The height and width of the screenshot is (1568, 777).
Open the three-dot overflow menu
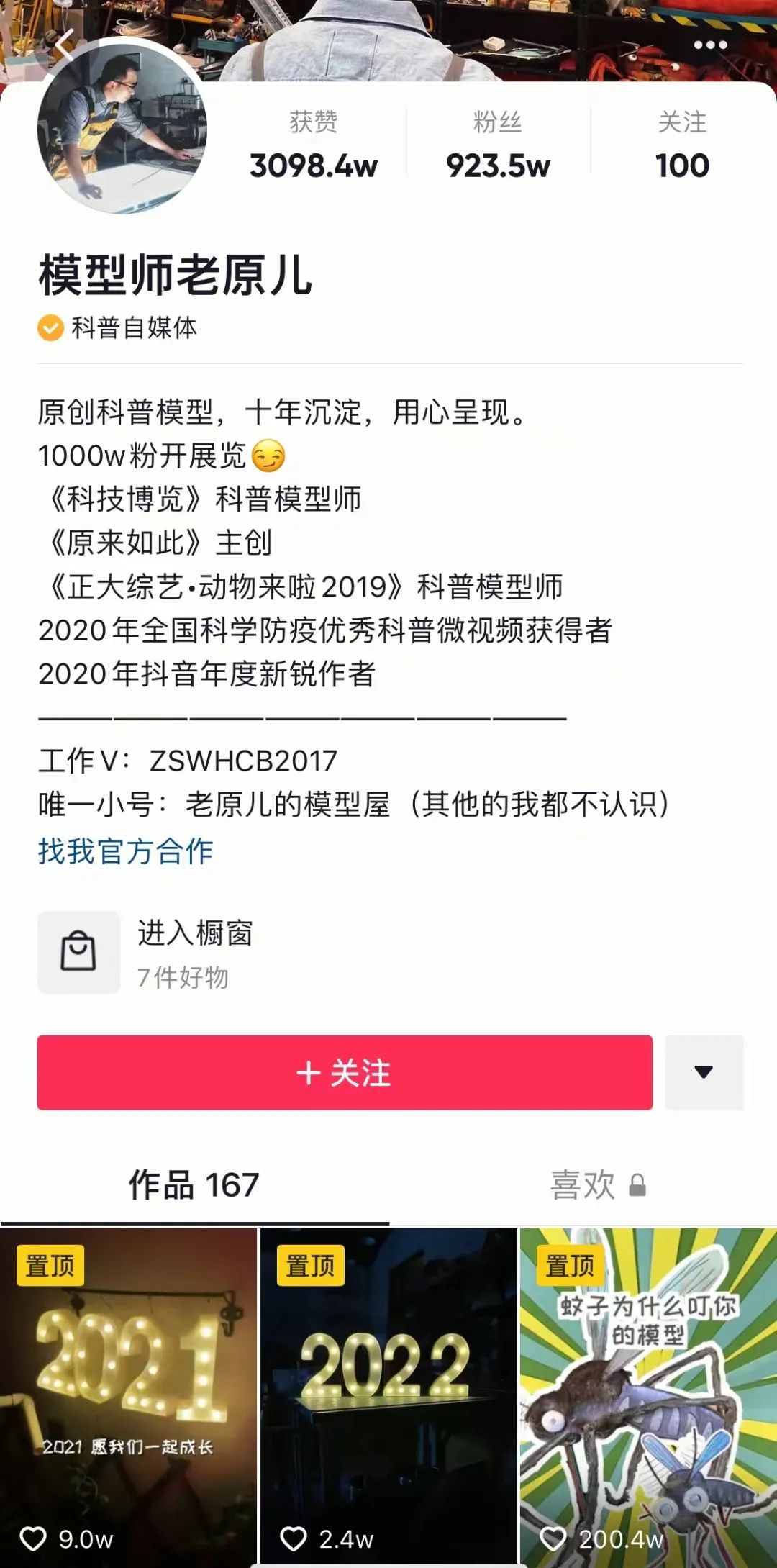[x=709, y=45]
